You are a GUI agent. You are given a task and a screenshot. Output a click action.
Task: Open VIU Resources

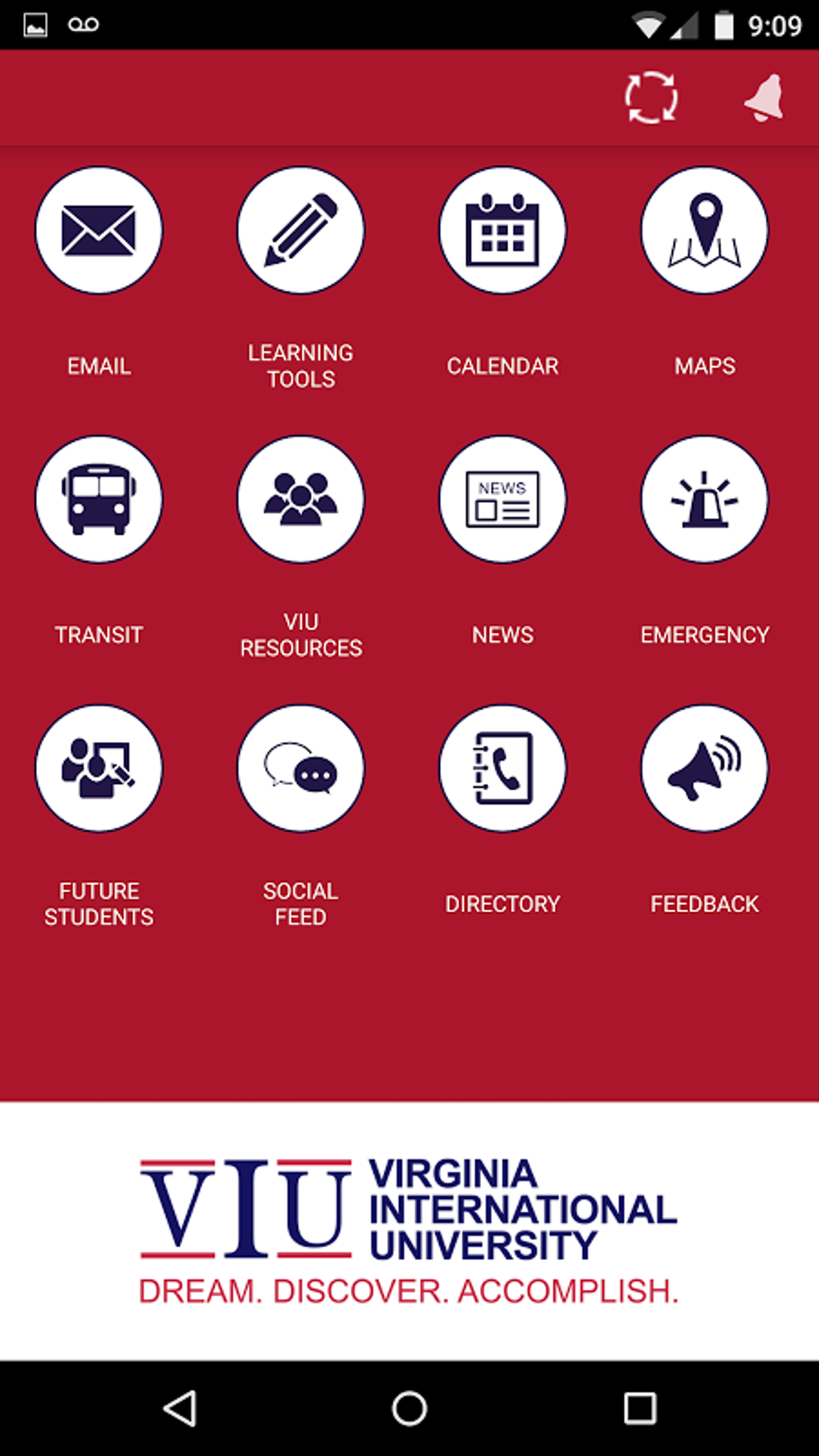300,500
